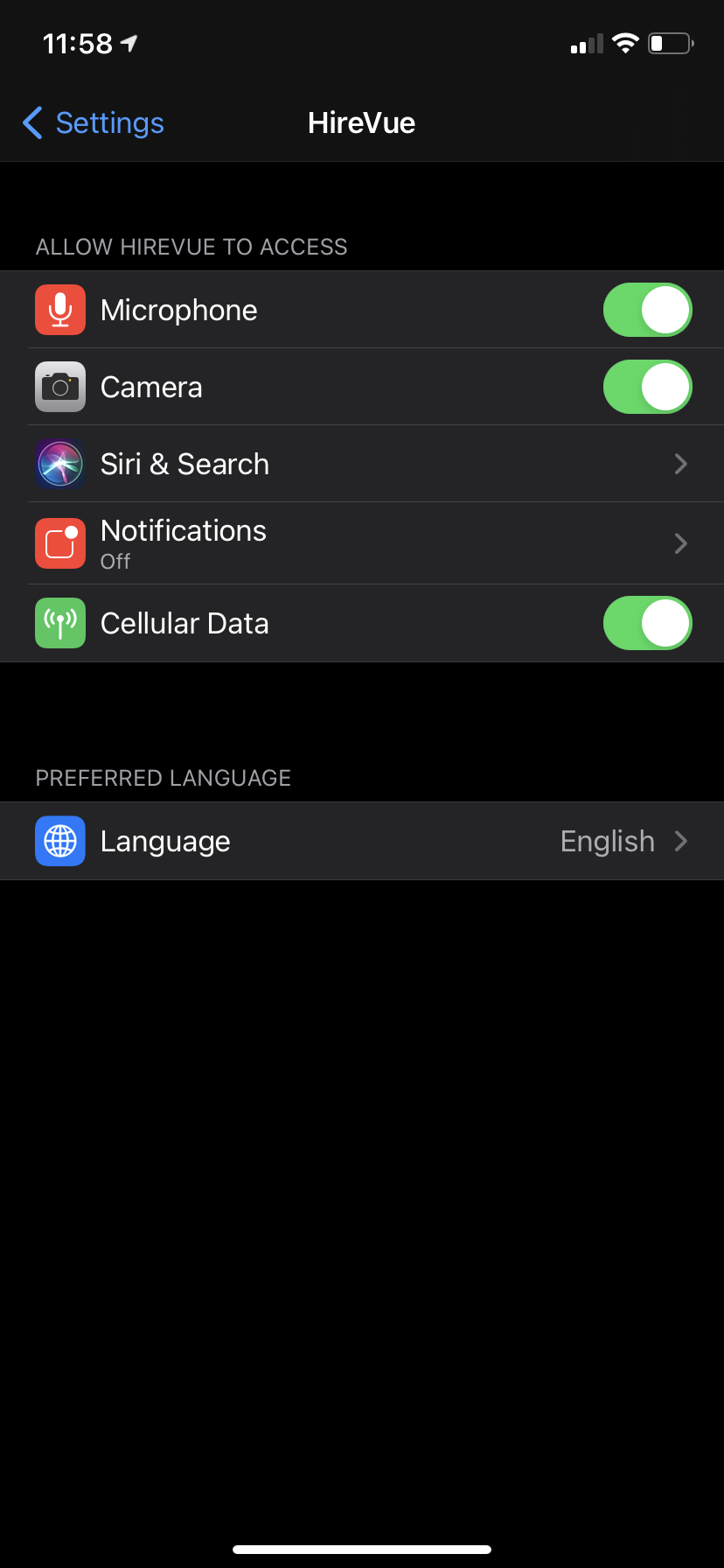Click the Siri & Search icon
Viewport: 724px width, 1568px height.
pyautogui.click(x=59, y=464)
